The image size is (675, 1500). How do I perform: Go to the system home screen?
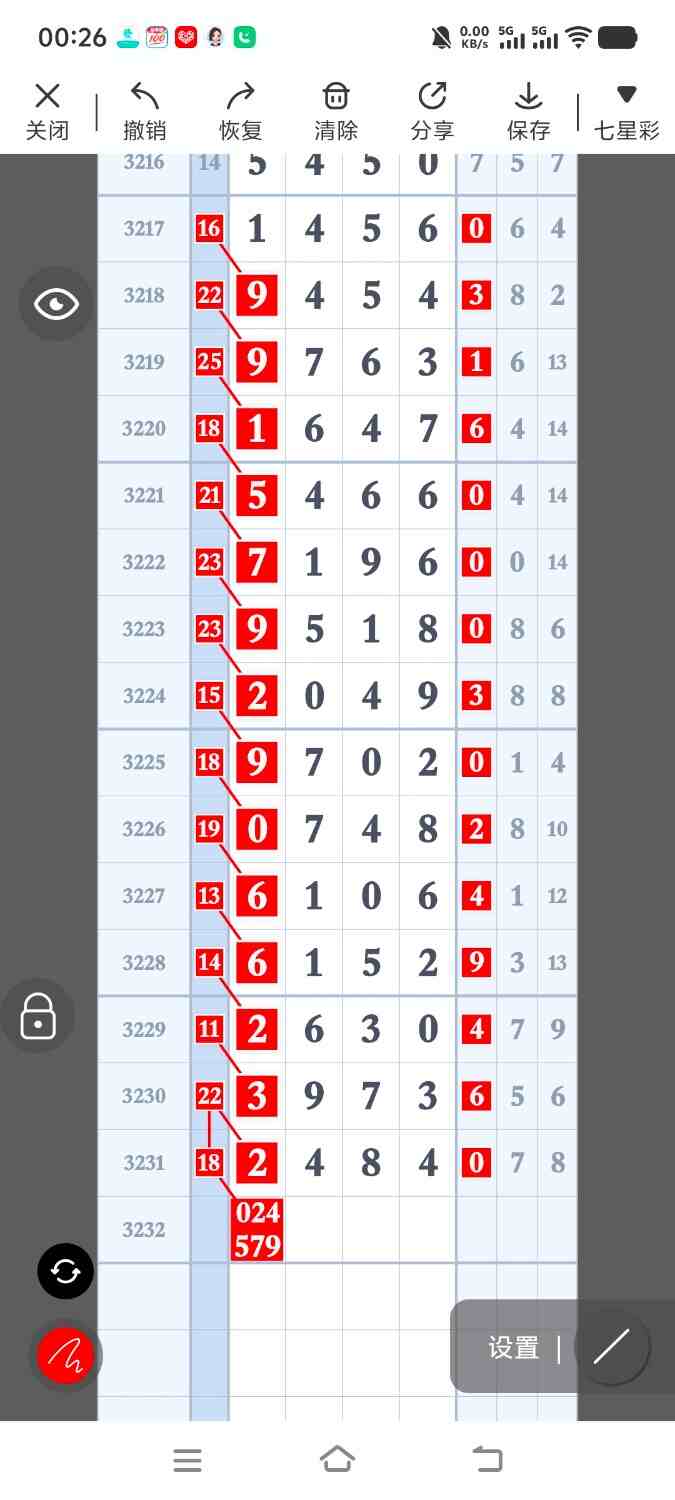[337, 1460]
